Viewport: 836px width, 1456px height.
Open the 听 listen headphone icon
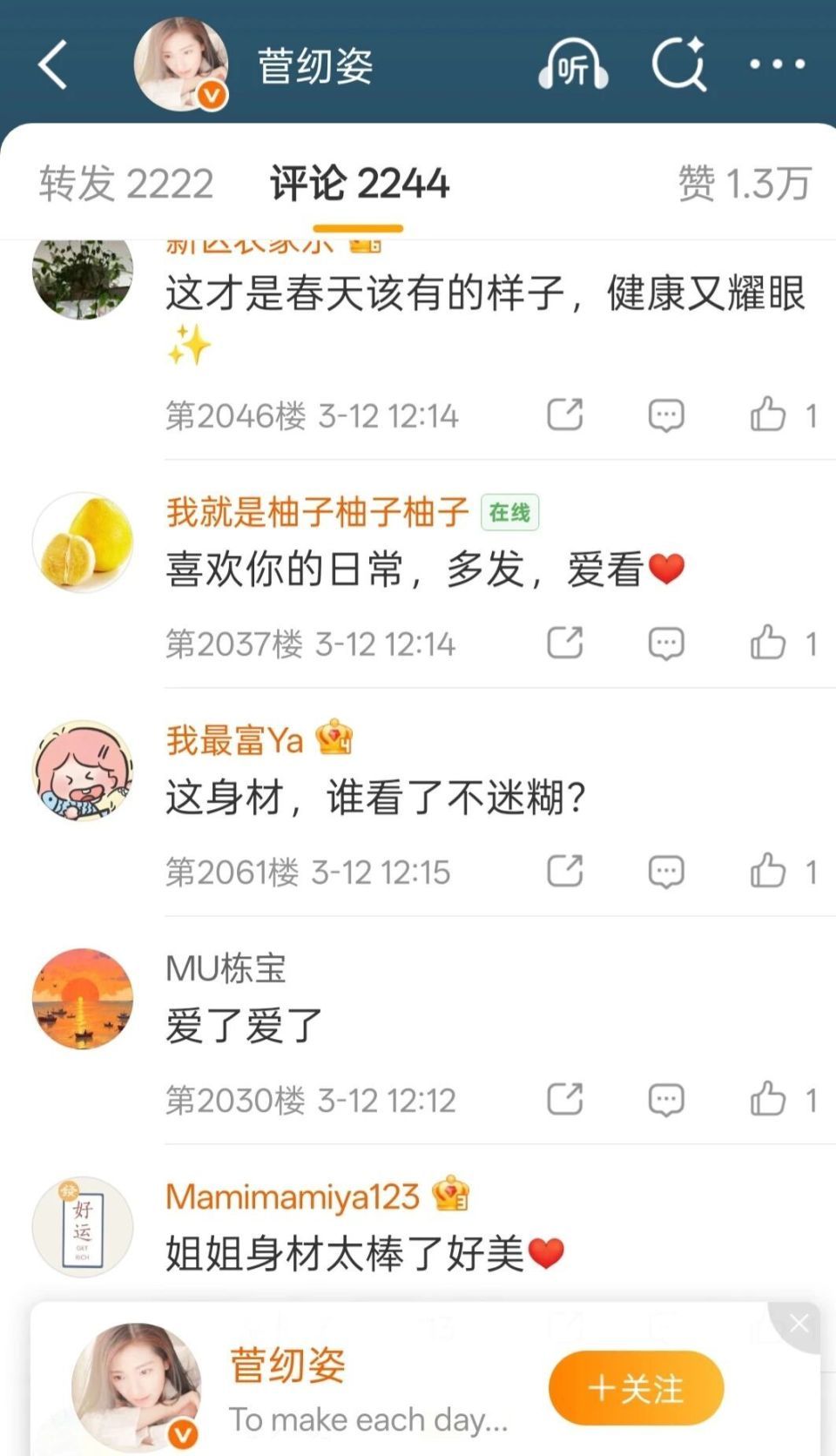click(x=572, y=65)
